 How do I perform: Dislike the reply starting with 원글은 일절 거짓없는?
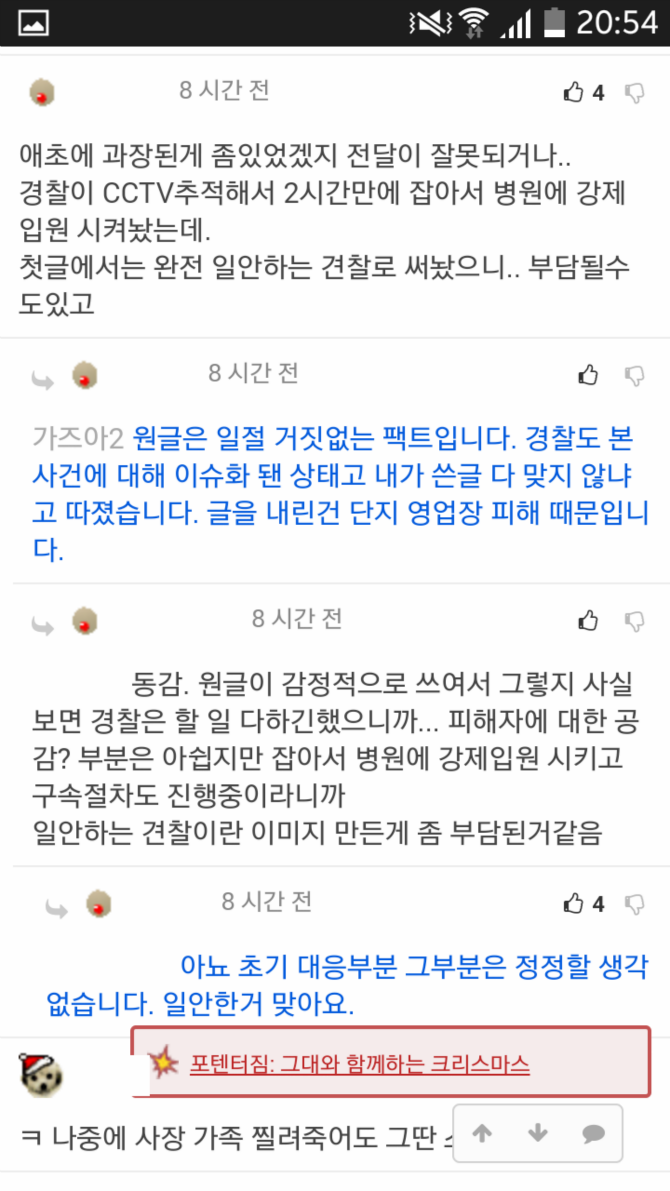[x=634, y=375]
